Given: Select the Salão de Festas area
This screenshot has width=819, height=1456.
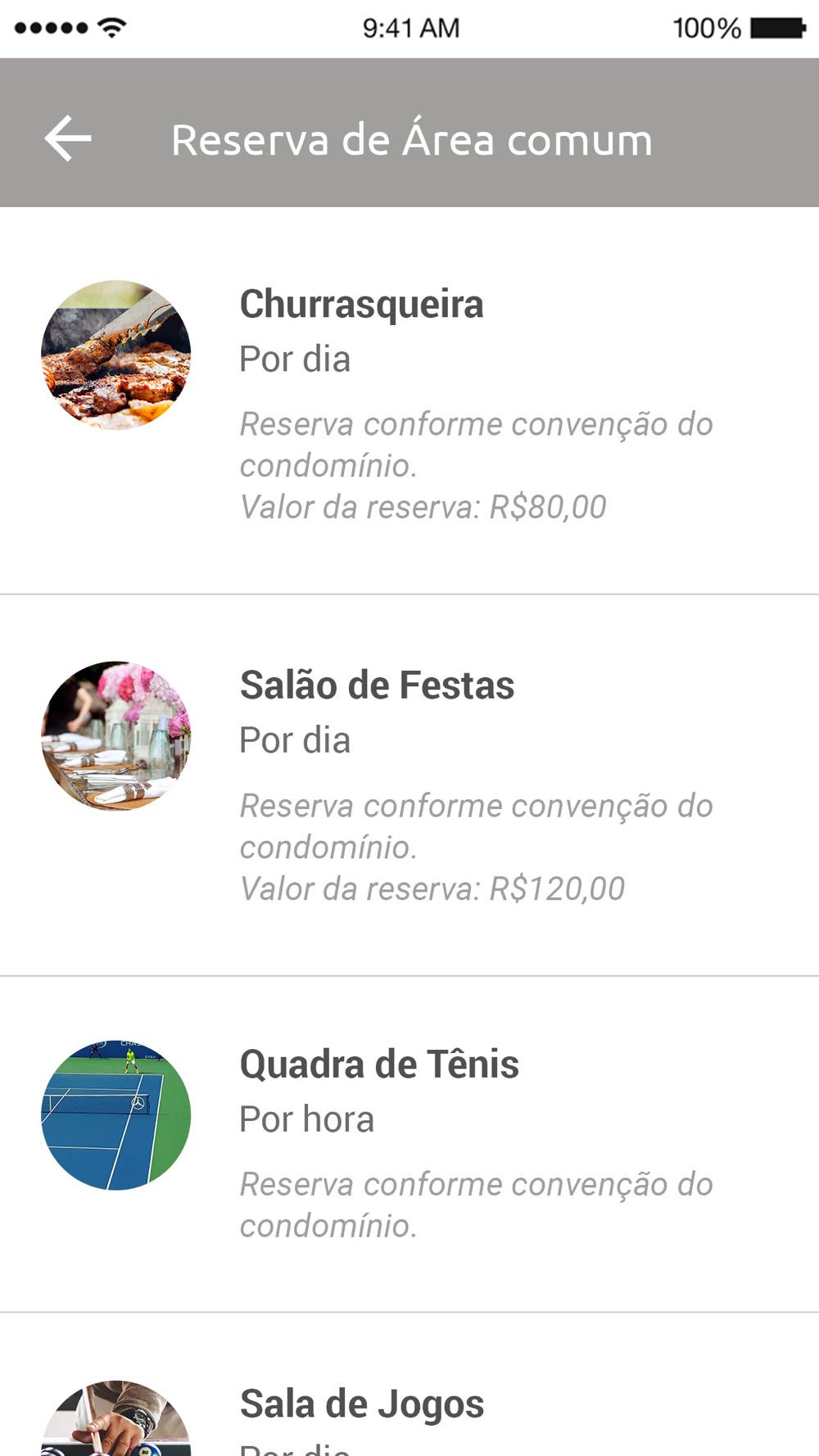Looking at the screenshot, I should [409, 785].
